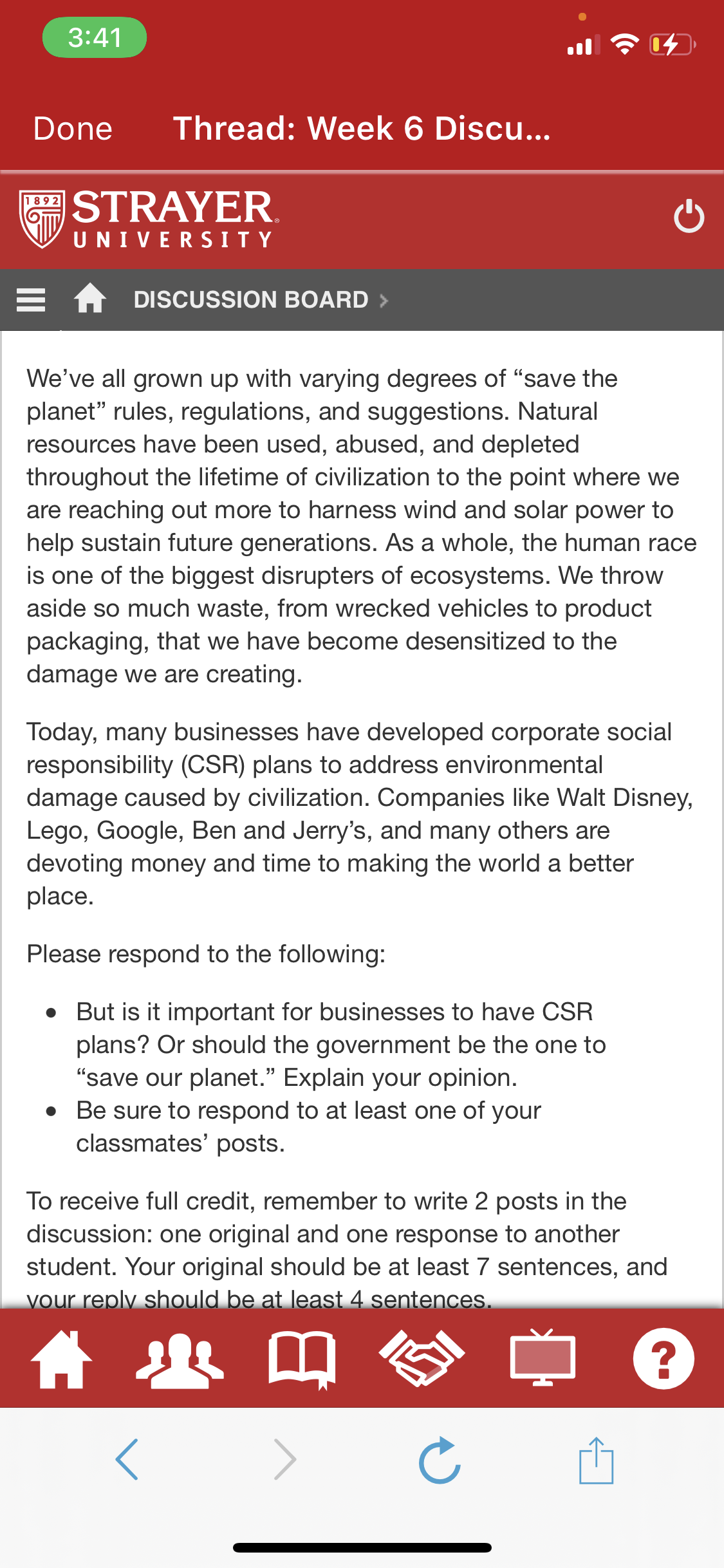Tap the power logout icon

[689, 216]
